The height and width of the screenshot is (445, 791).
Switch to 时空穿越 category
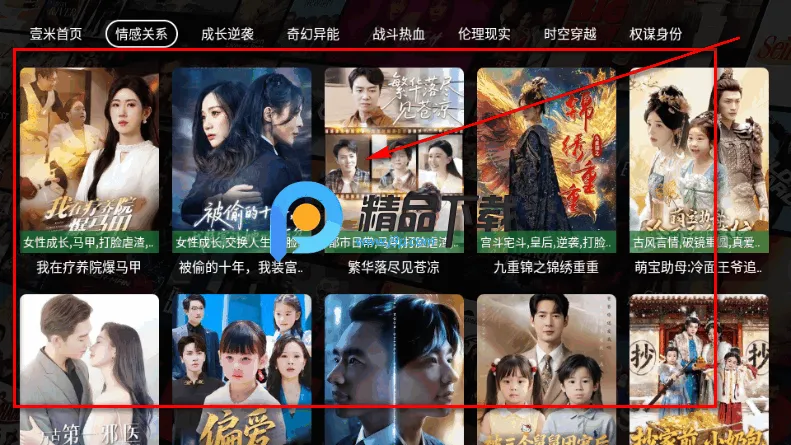coord(570,34)
